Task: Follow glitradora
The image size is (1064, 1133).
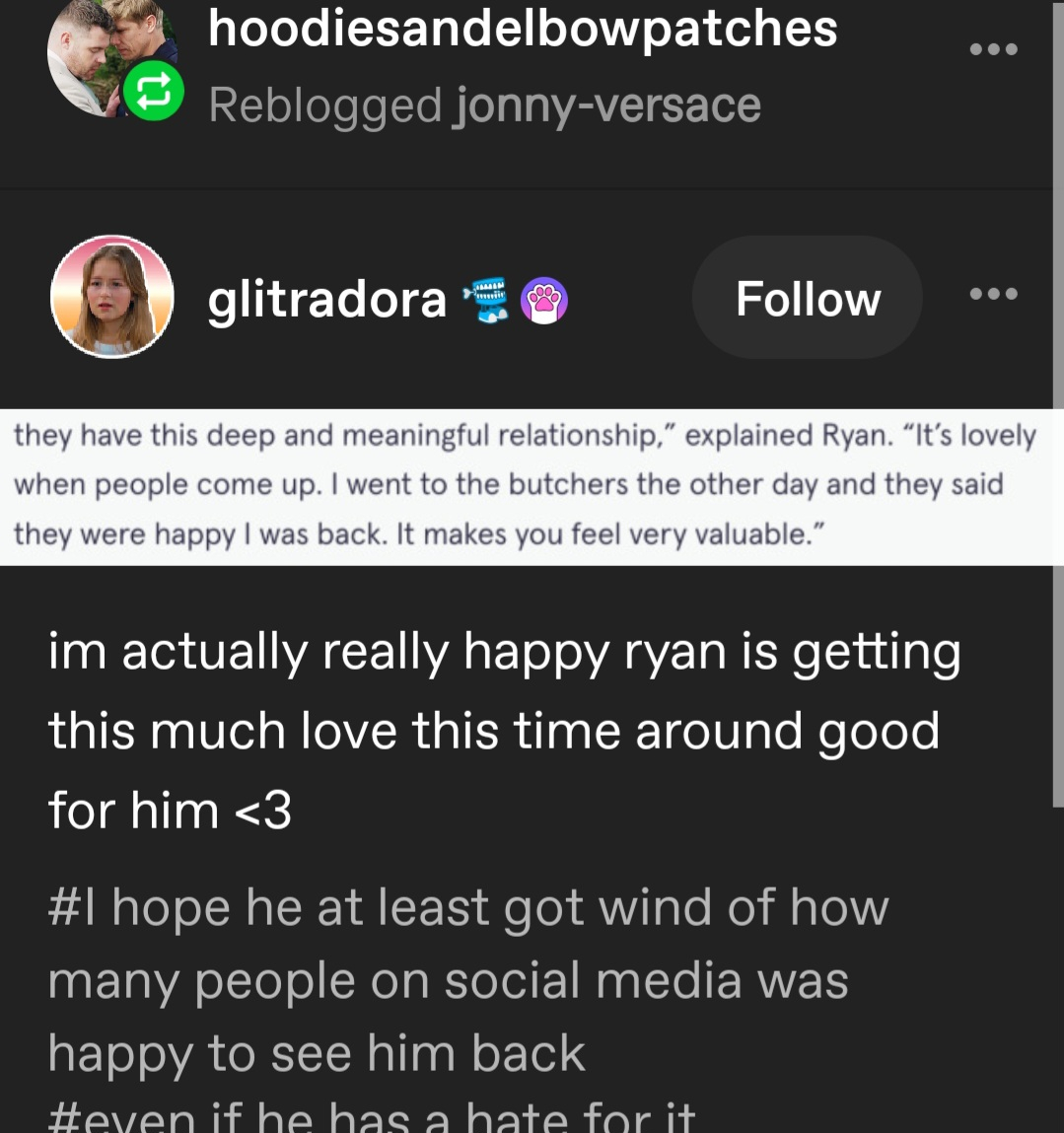Action: [807, 299]
